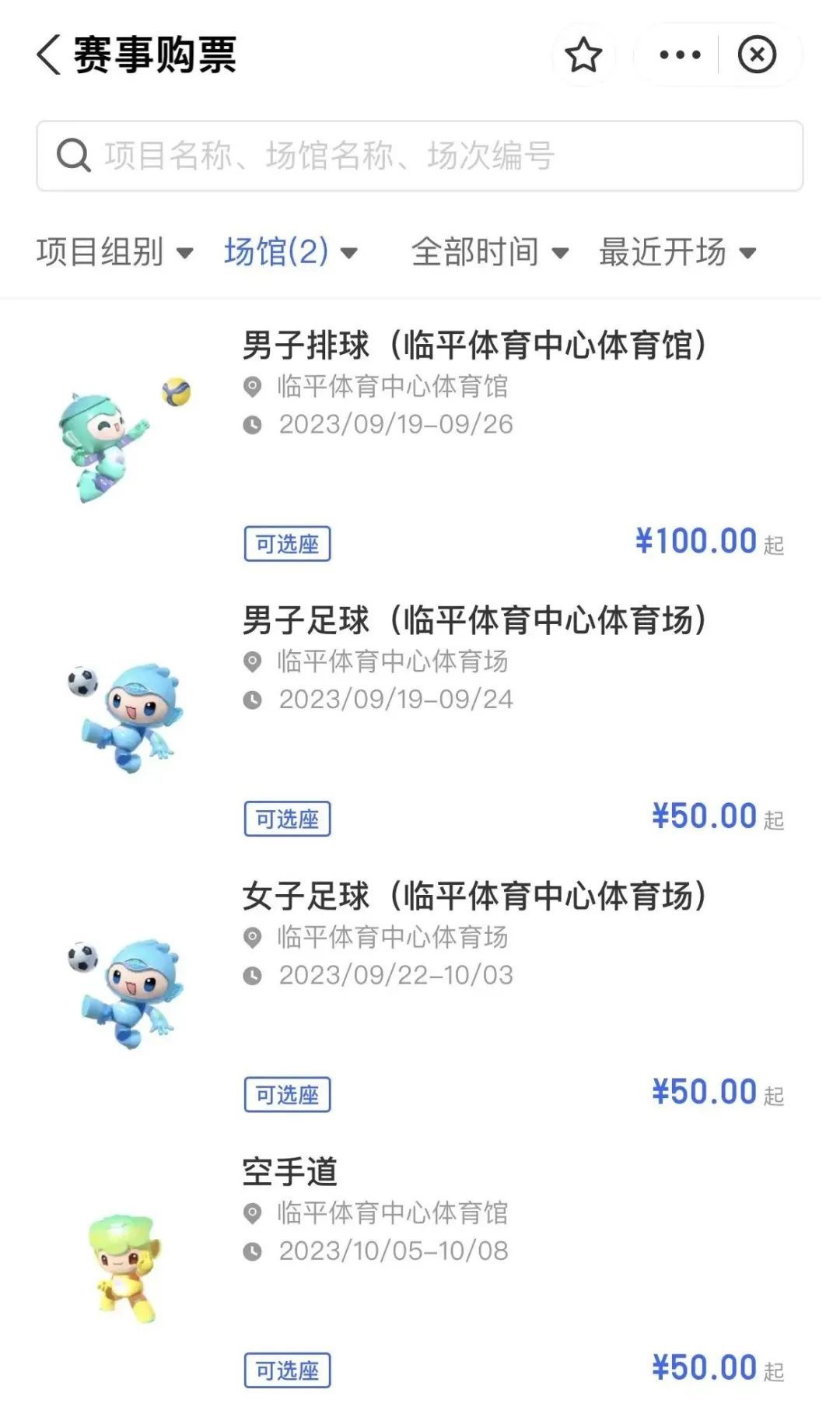This screenshot has width=840, height=1407.
Task: Open the 场馆(2) venue filter
Action: tap(290, 252)
